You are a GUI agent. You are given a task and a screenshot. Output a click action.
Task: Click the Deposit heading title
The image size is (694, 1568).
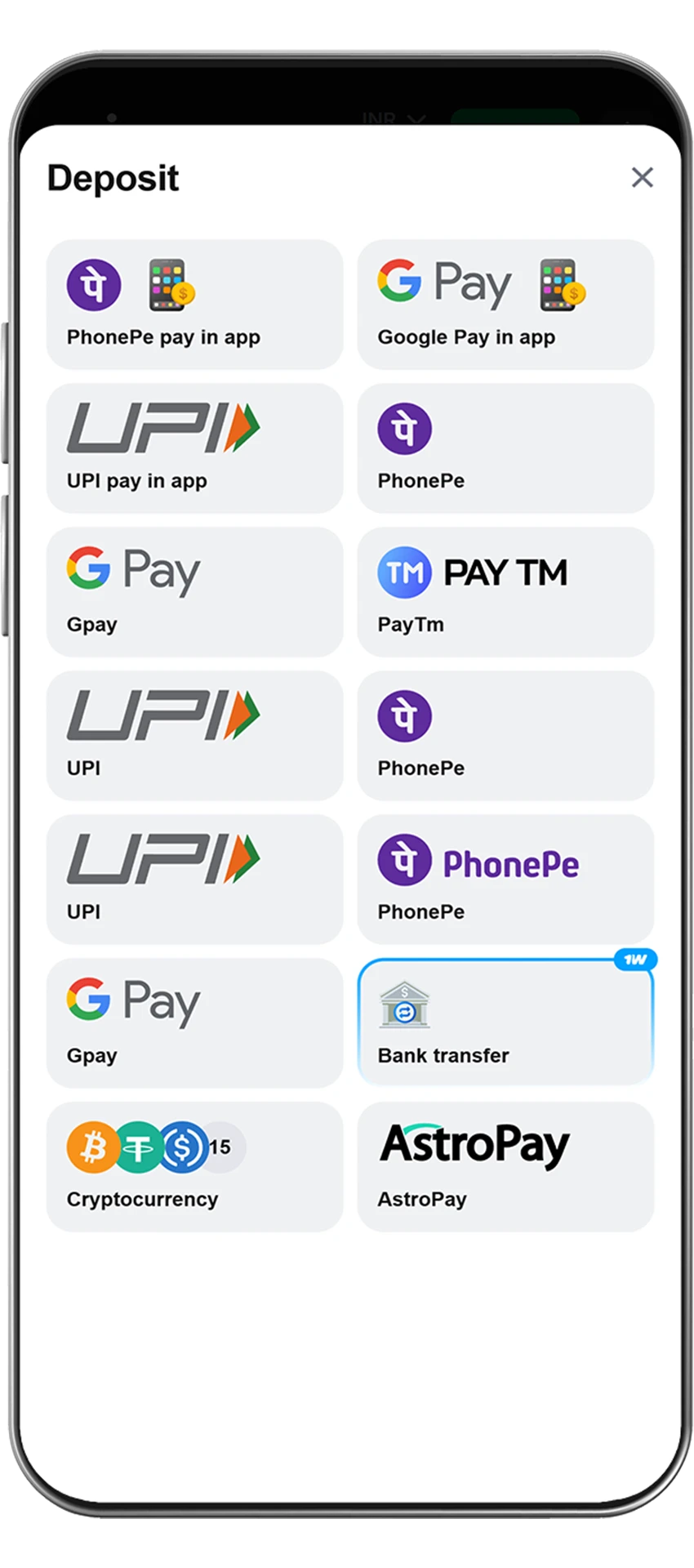pos(113,177)
